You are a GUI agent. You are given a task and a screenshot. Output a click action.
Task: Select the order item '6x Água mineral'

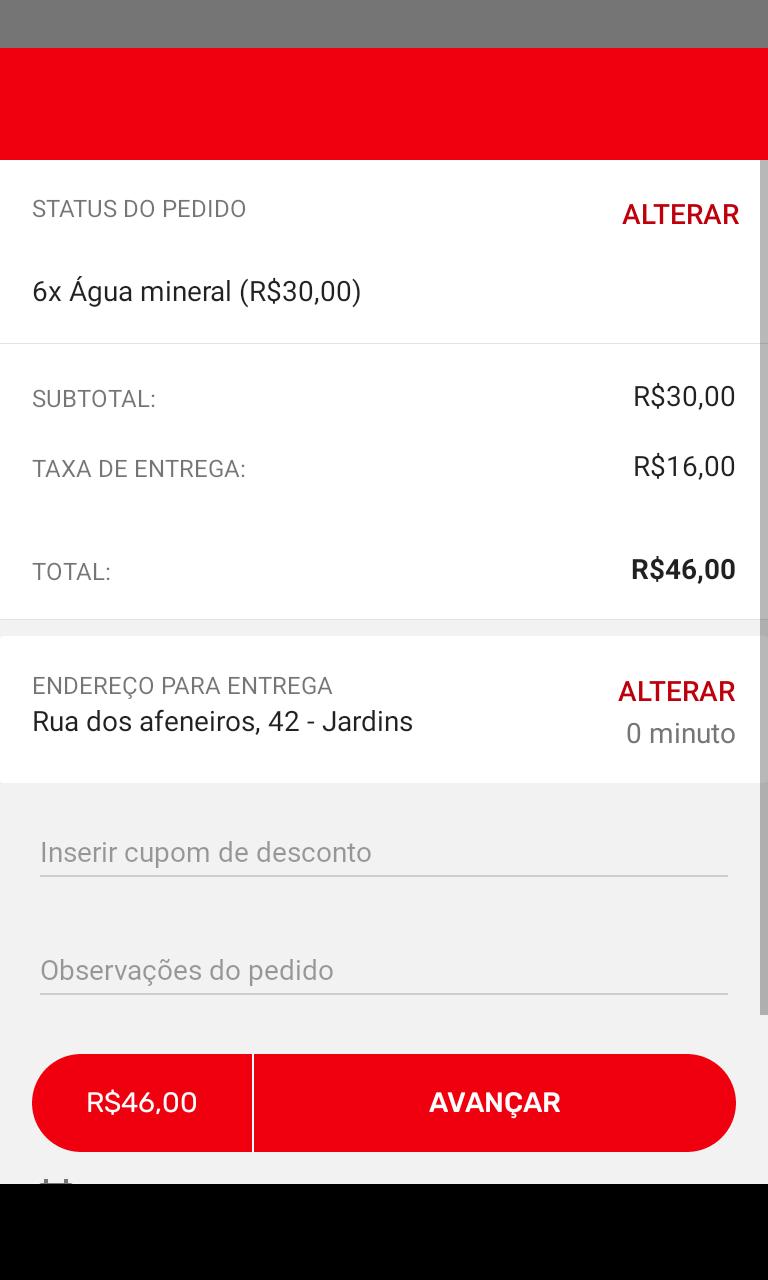(x=196, y=291)
